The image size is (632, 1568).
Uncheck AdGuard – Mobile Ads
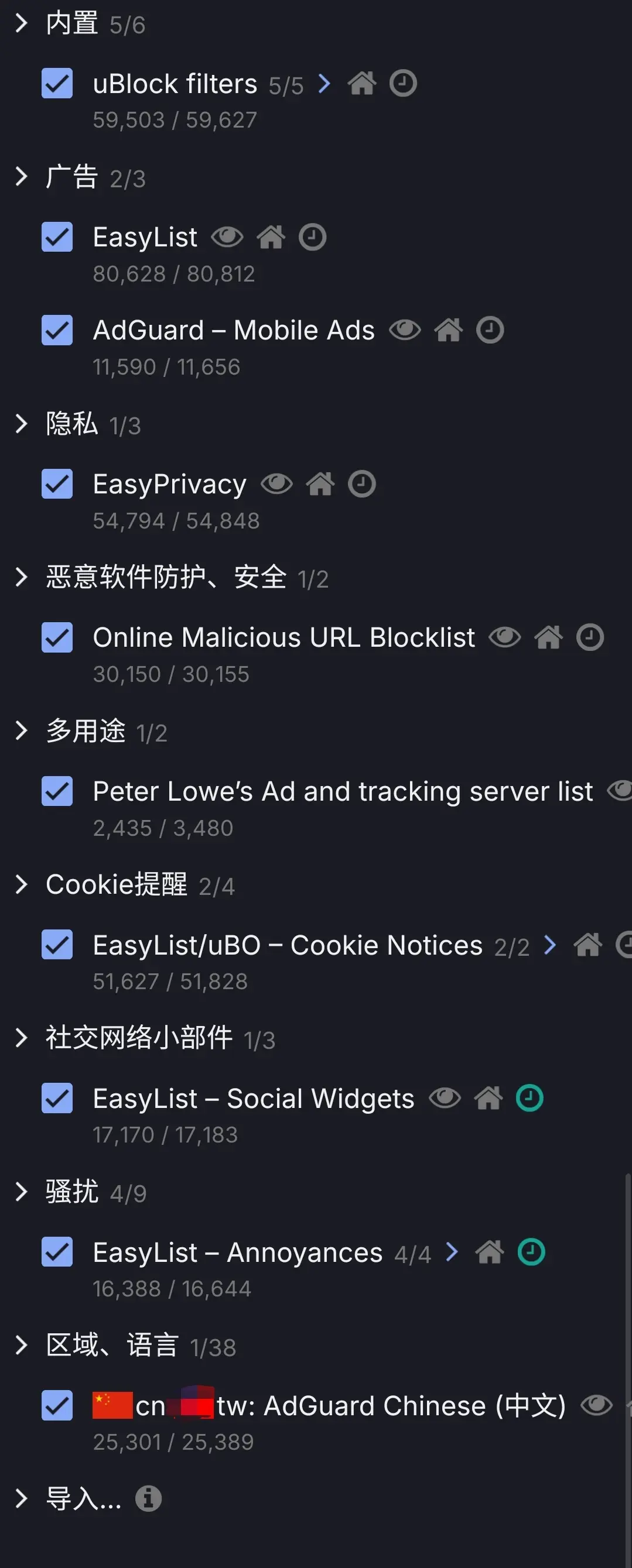point(57,330)
